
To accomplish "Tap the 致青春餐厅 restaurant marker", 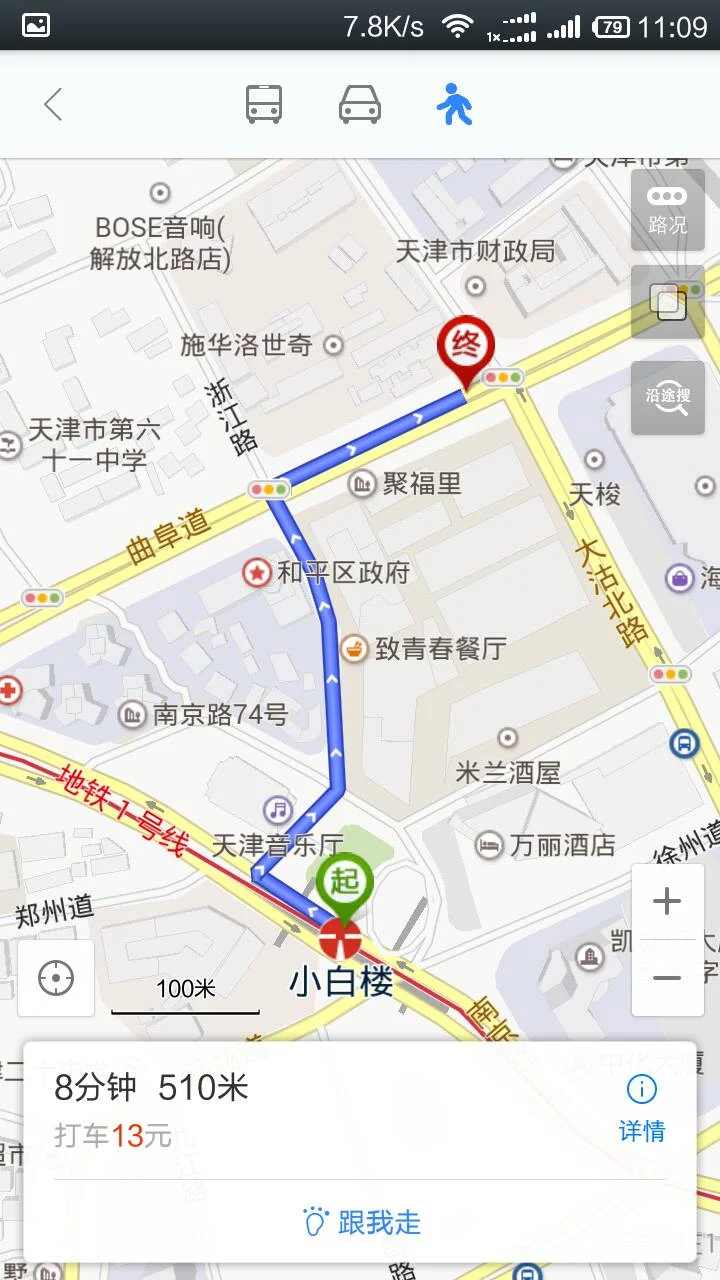I will pos(353,647).
